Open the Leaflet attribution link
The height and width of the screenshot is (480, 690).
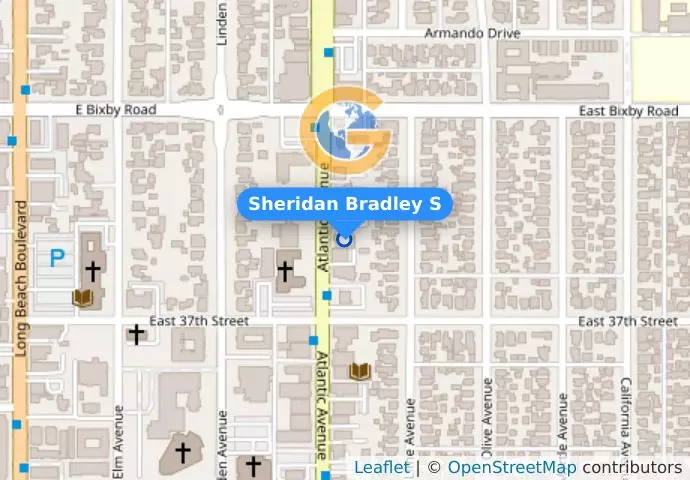381,468
